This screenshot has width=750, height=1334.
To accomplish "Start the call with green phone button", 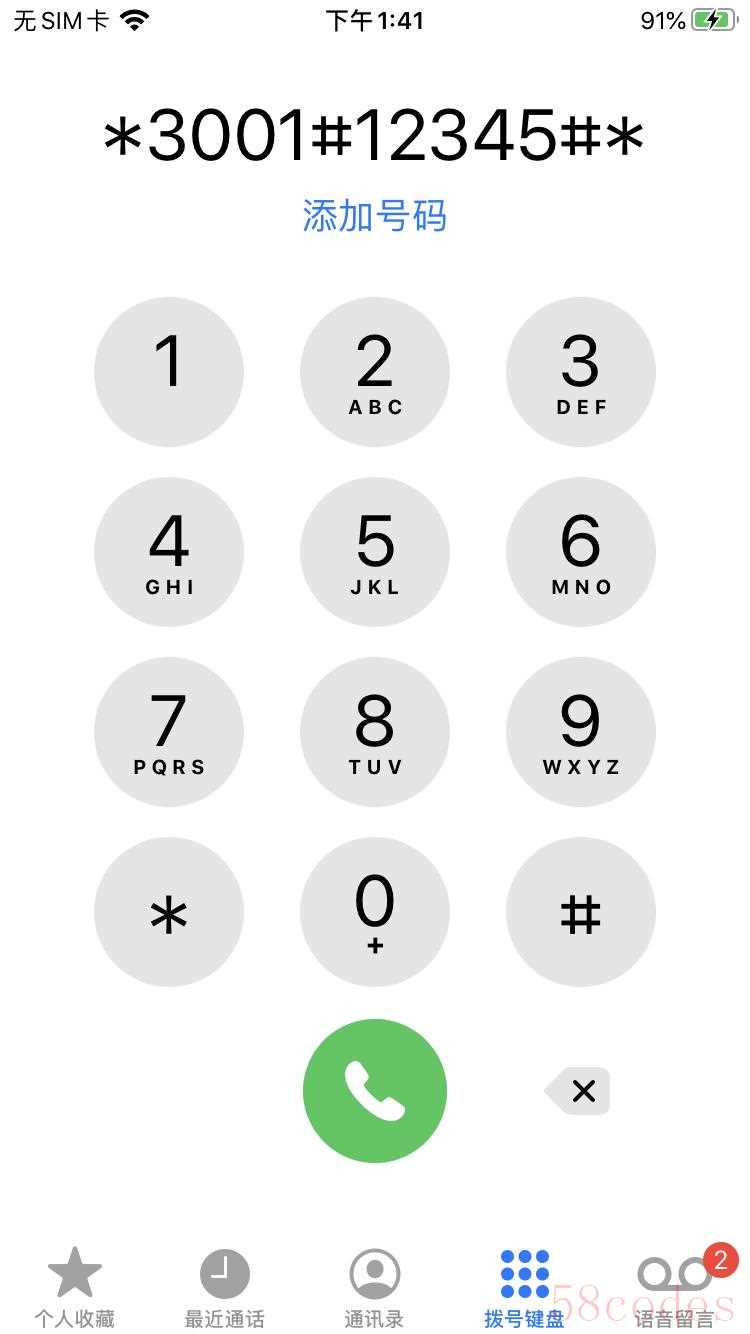I will click(x=375, y=1091).
